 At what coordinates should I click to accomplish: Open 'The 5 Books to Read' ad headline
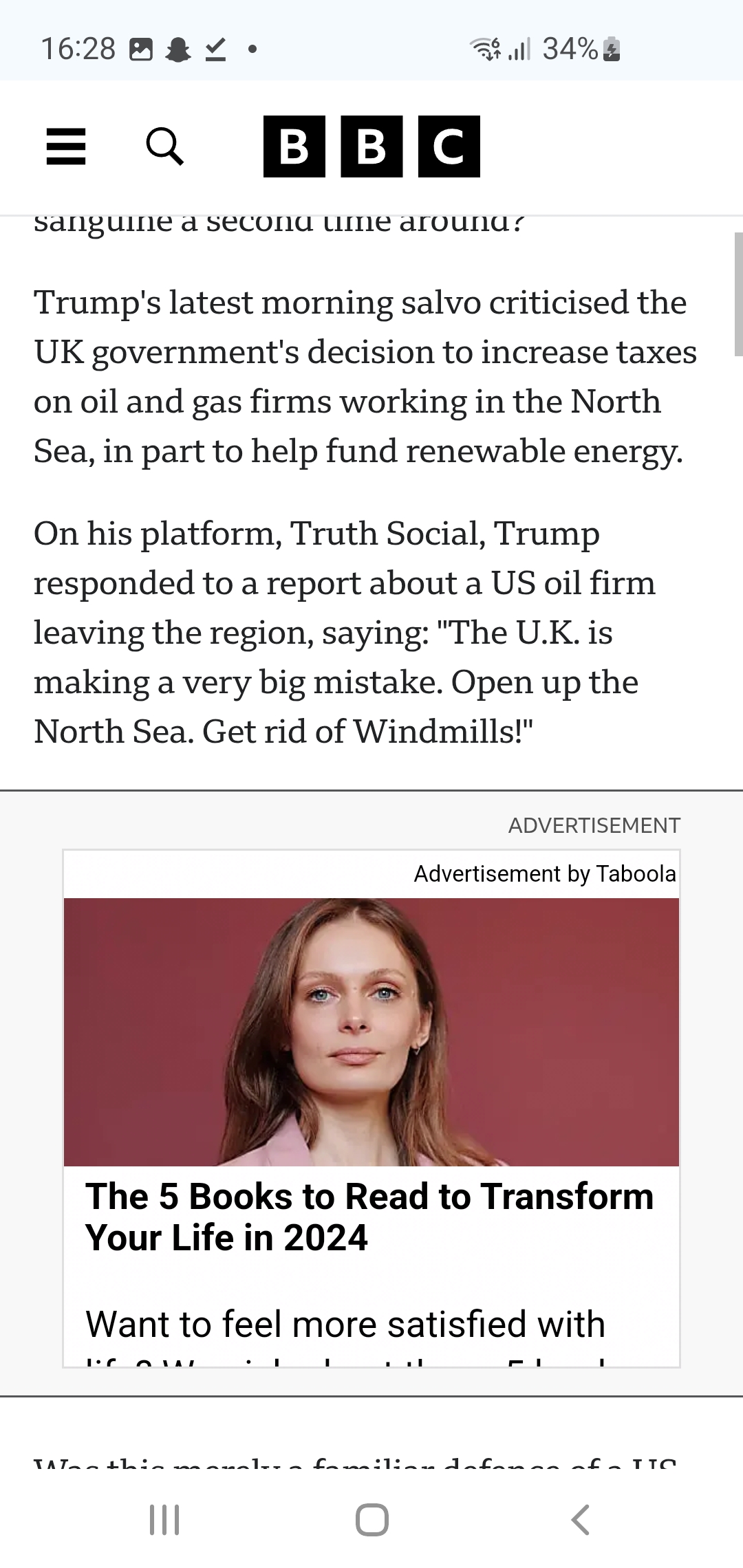coord(369,1217)
